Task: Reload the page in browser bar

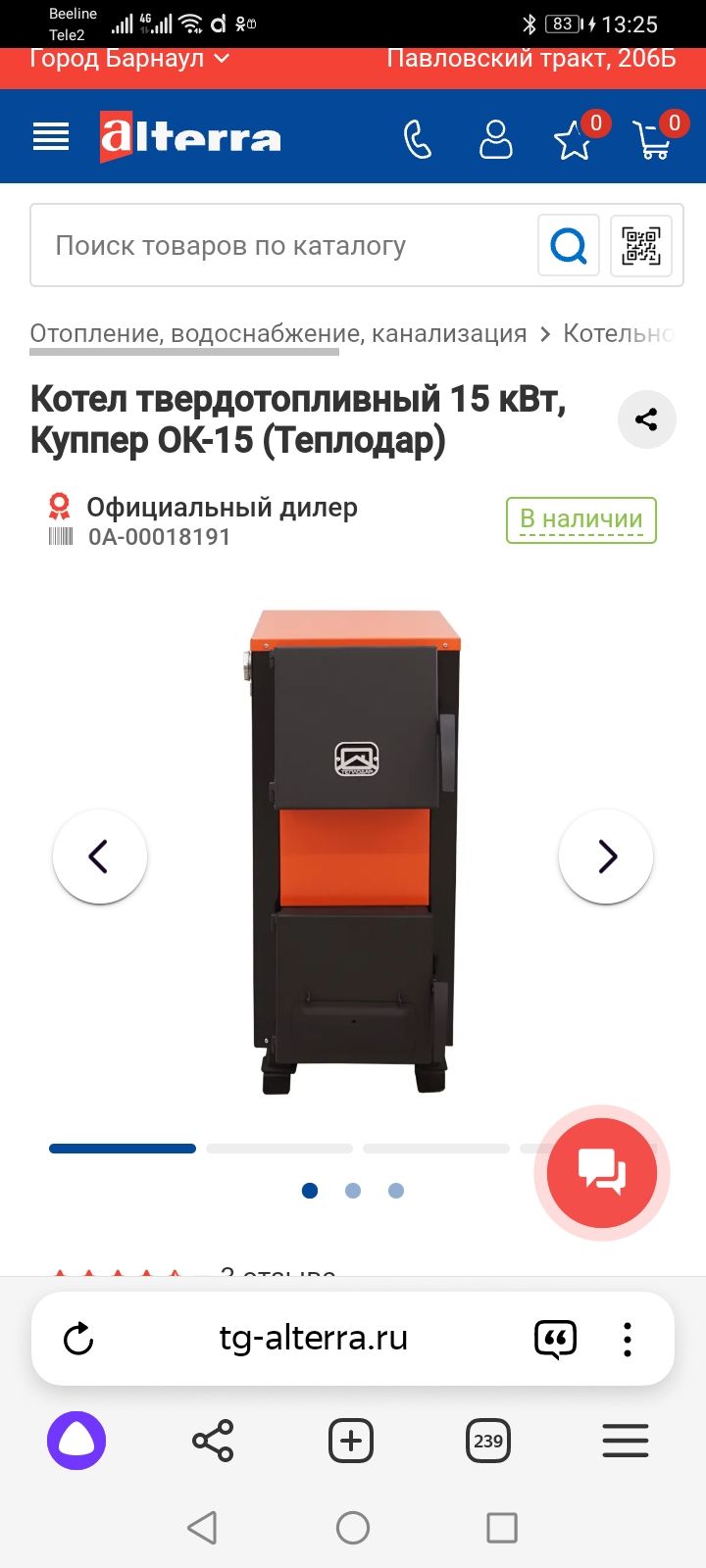Action: click(78, 1339)
